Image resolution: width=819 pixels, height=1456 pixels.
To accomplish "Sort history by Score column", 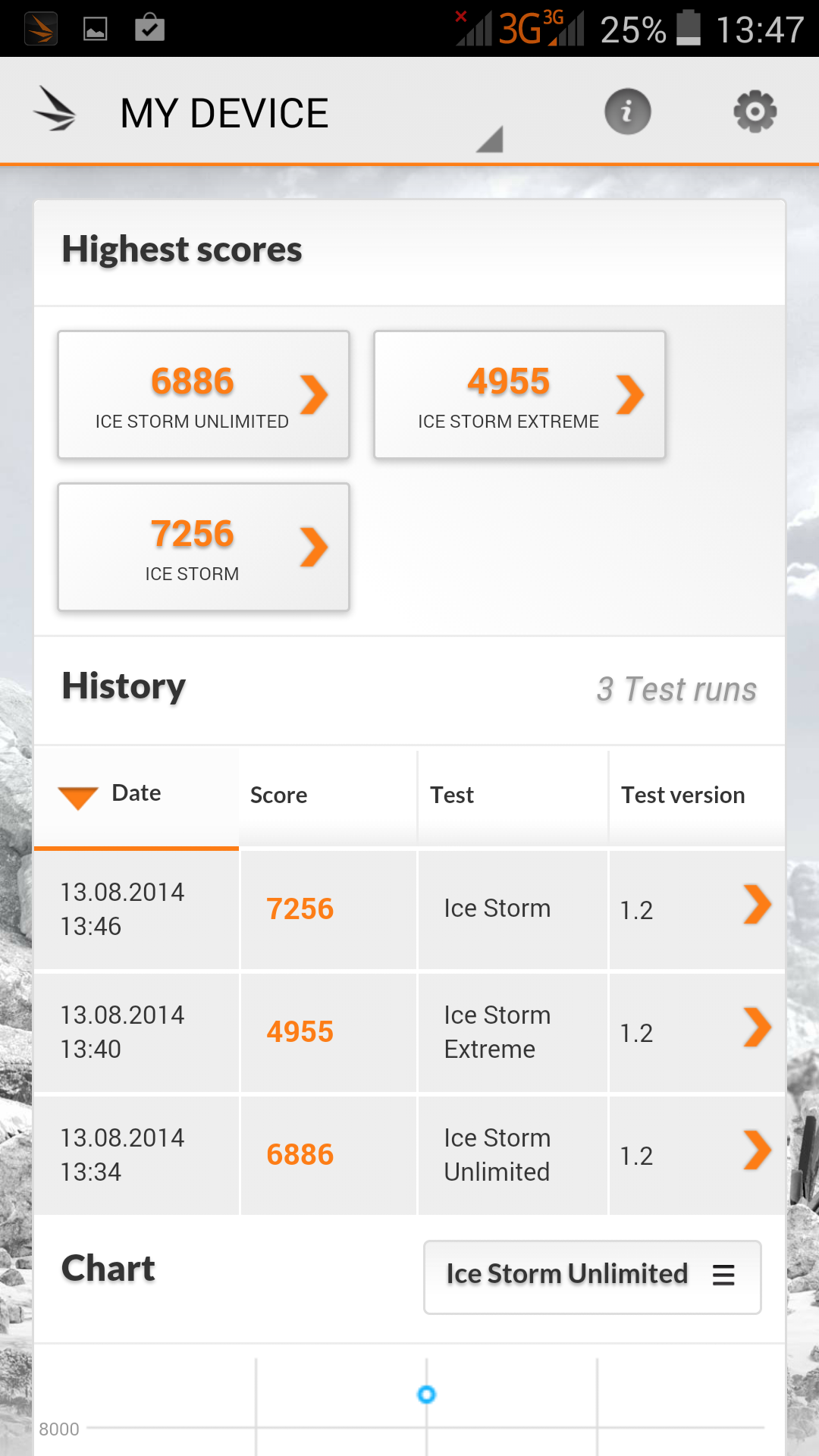I will click(x=326, y=795).
